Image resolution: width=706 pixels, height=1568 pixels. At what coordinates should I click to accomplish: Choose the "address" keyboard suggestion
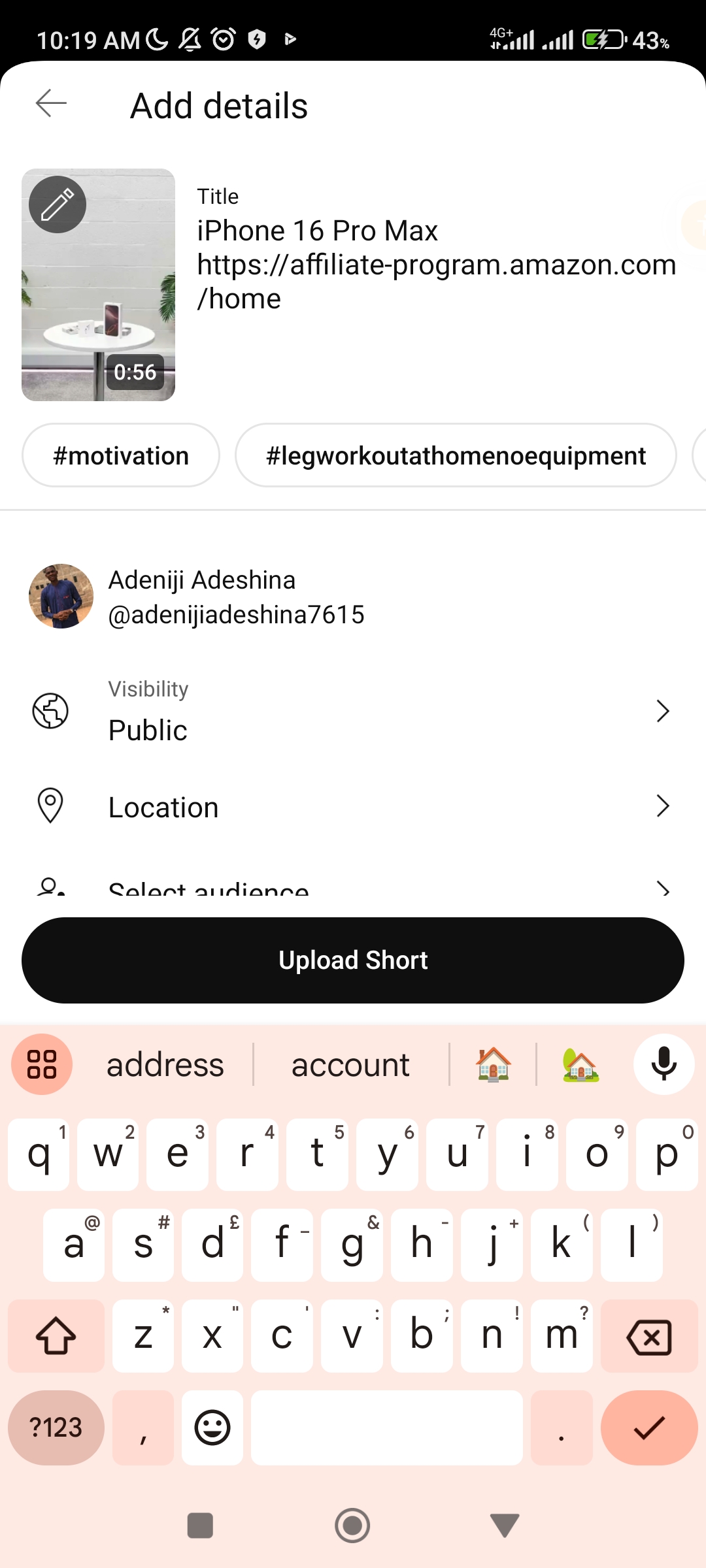tap(165, 1065)
